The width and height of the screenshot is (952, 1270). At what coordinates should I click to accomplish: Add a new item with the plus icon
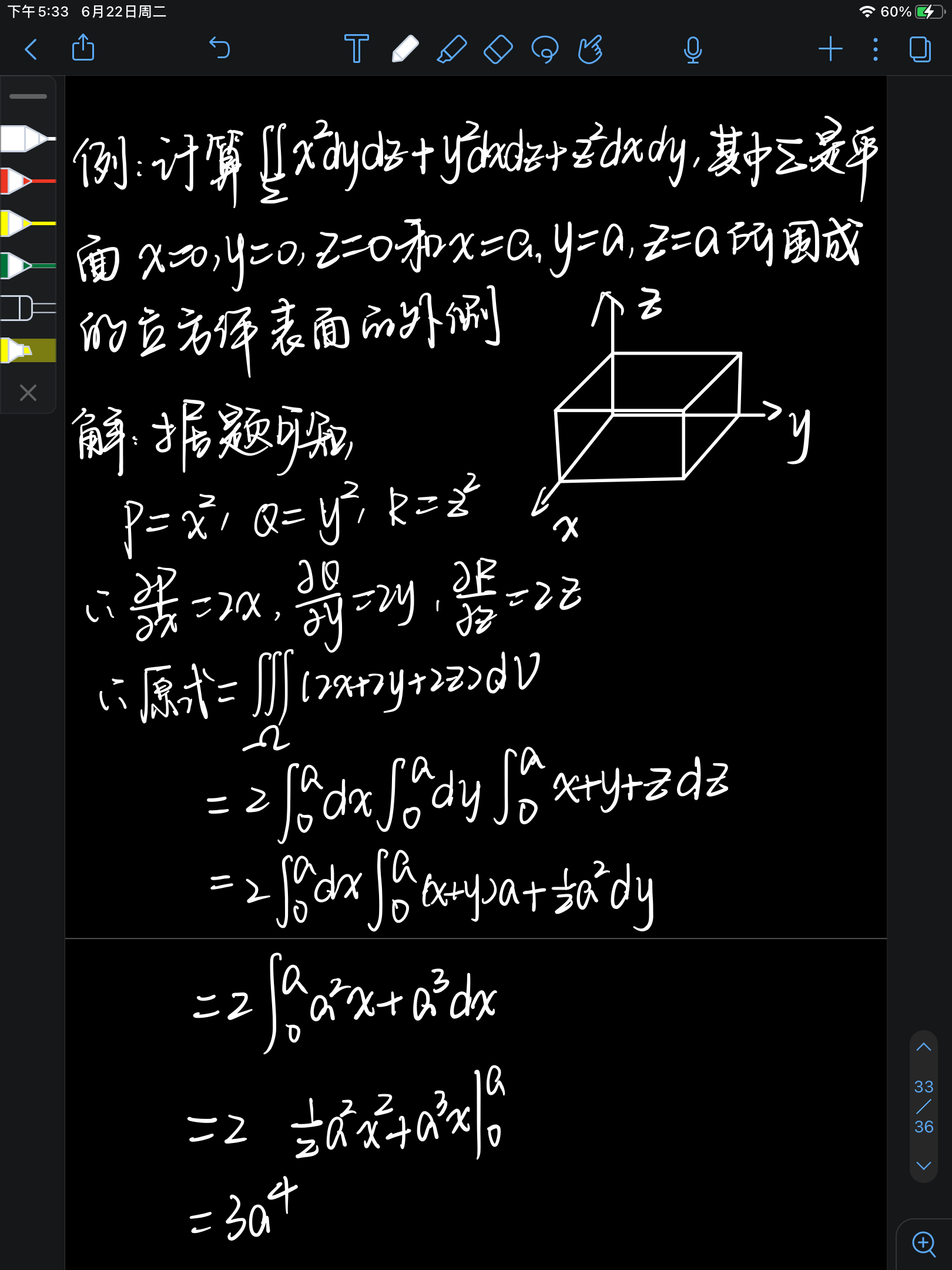[x=830, y=49]
